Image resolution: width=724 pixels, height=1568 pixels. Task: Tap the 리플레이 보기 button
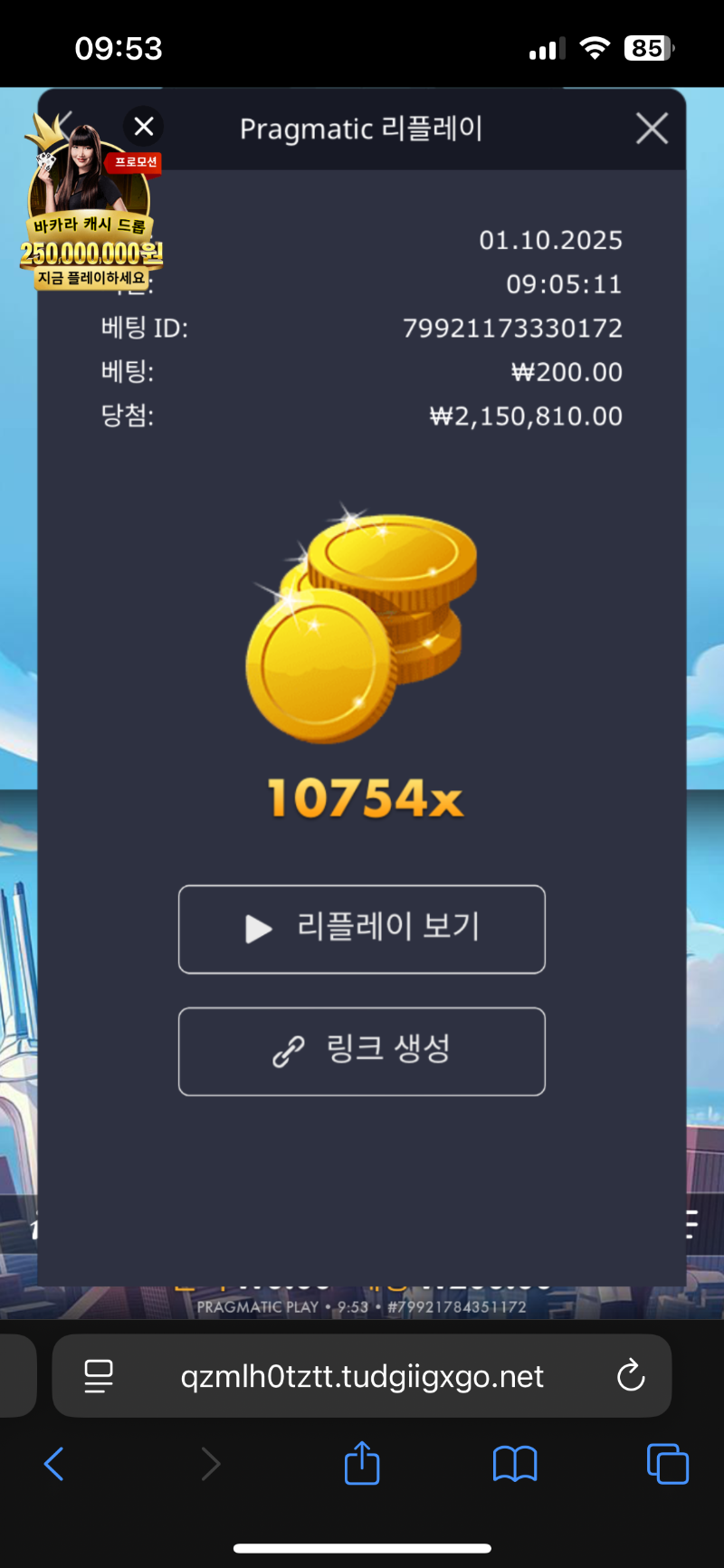tap(362, 929)
